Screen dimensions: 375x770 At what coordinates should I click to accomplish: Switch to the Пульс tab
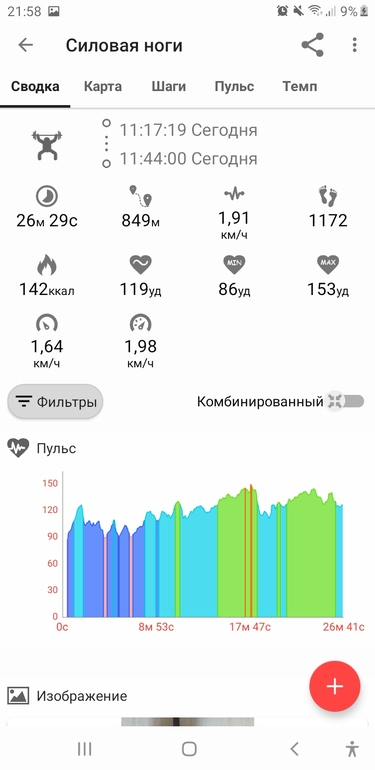click(234, 87)
